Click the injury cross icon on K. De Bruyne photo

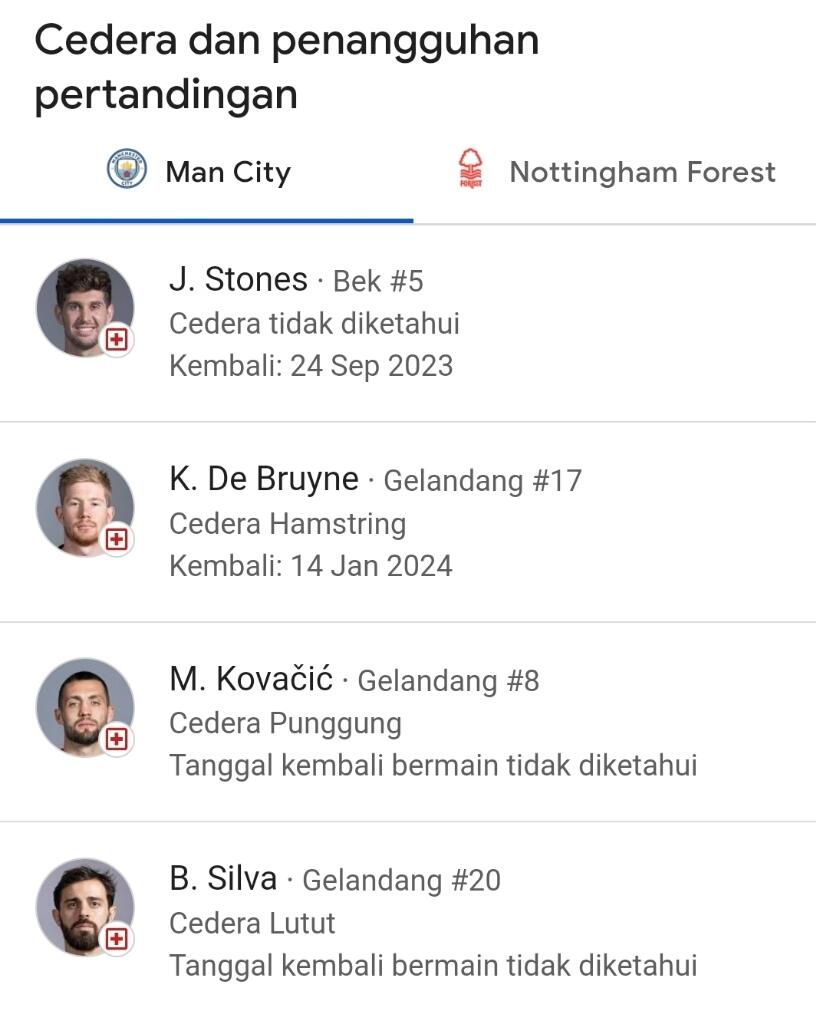[117, 540]
